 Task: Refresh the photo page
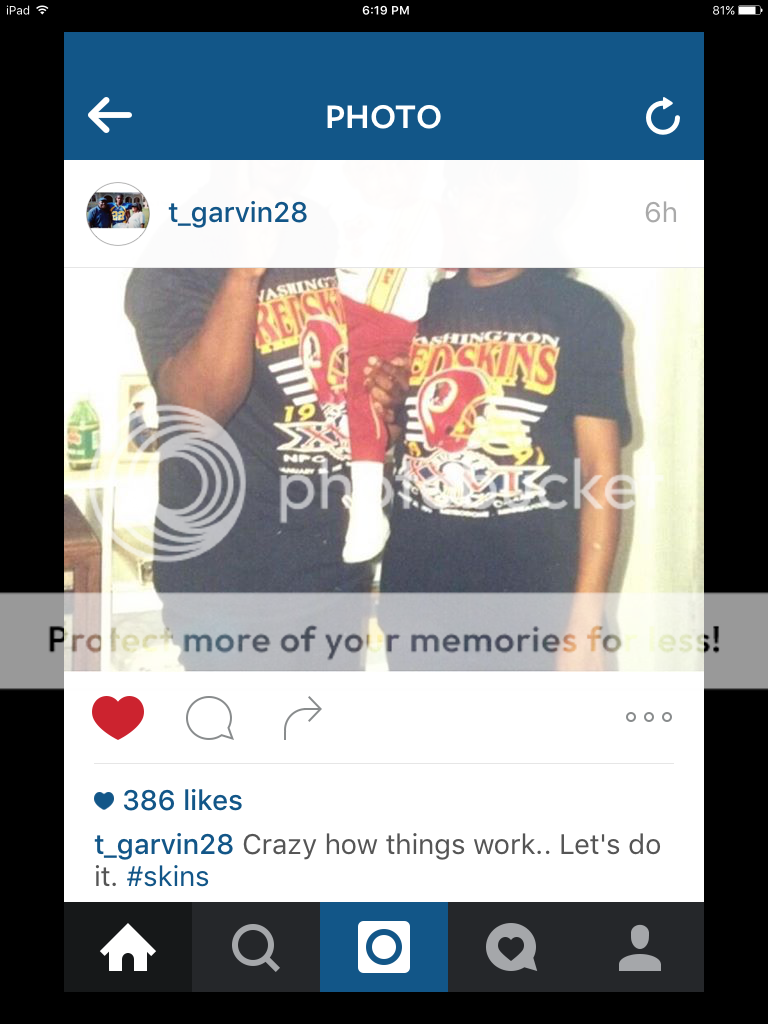pyautogui.click(x=662, y=117)
